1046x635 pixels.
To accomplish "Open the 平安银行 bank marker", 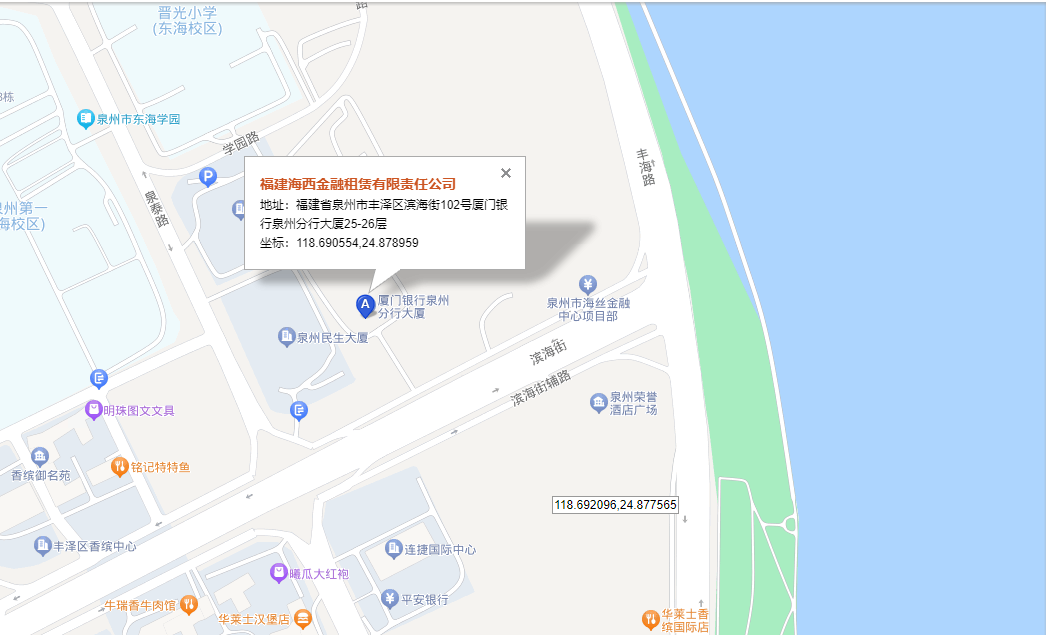I will pyautogui.click(x=390, y=599).
